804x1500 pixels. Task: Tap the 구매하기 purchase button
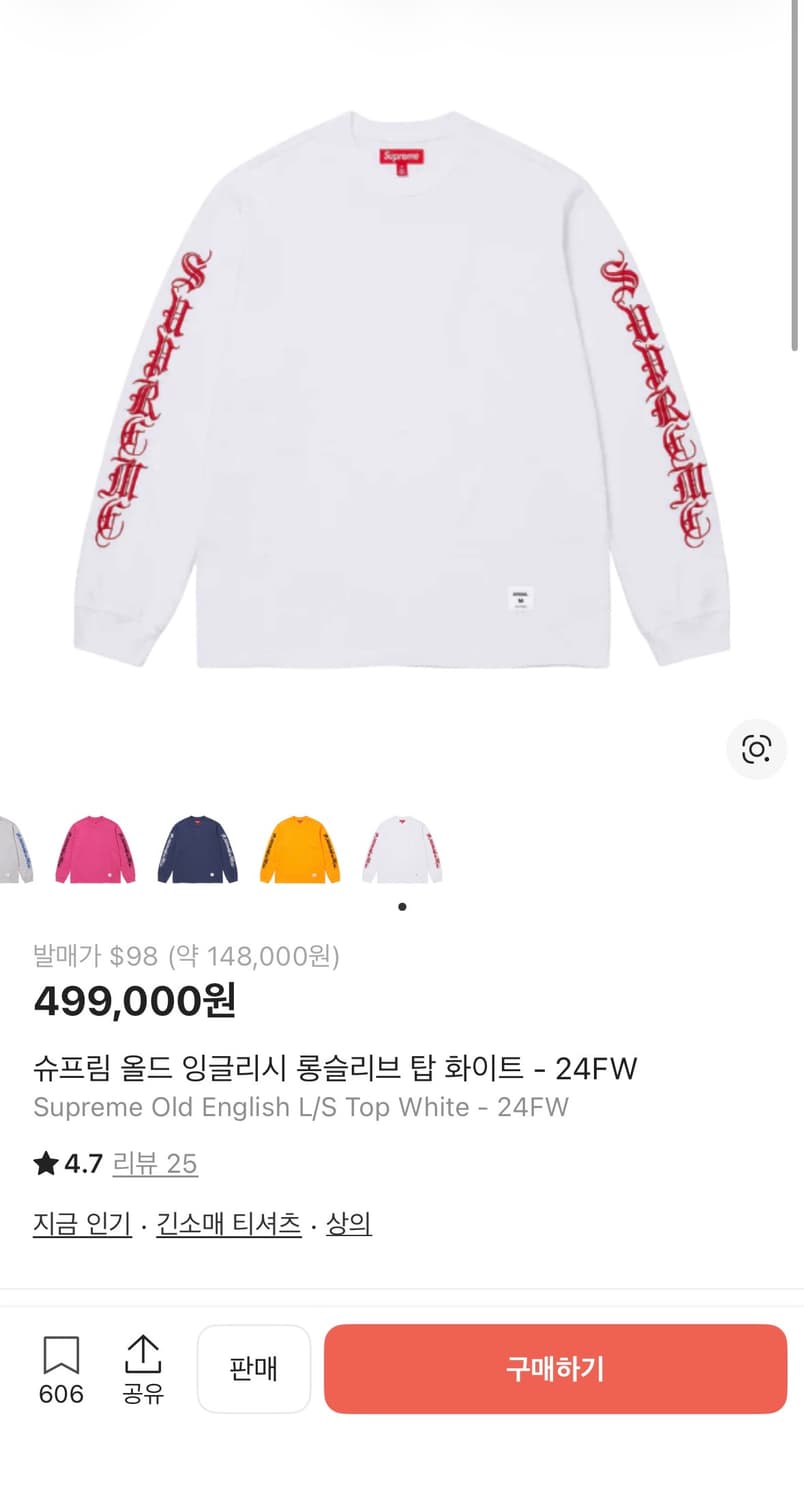[x=555, y=1369]
